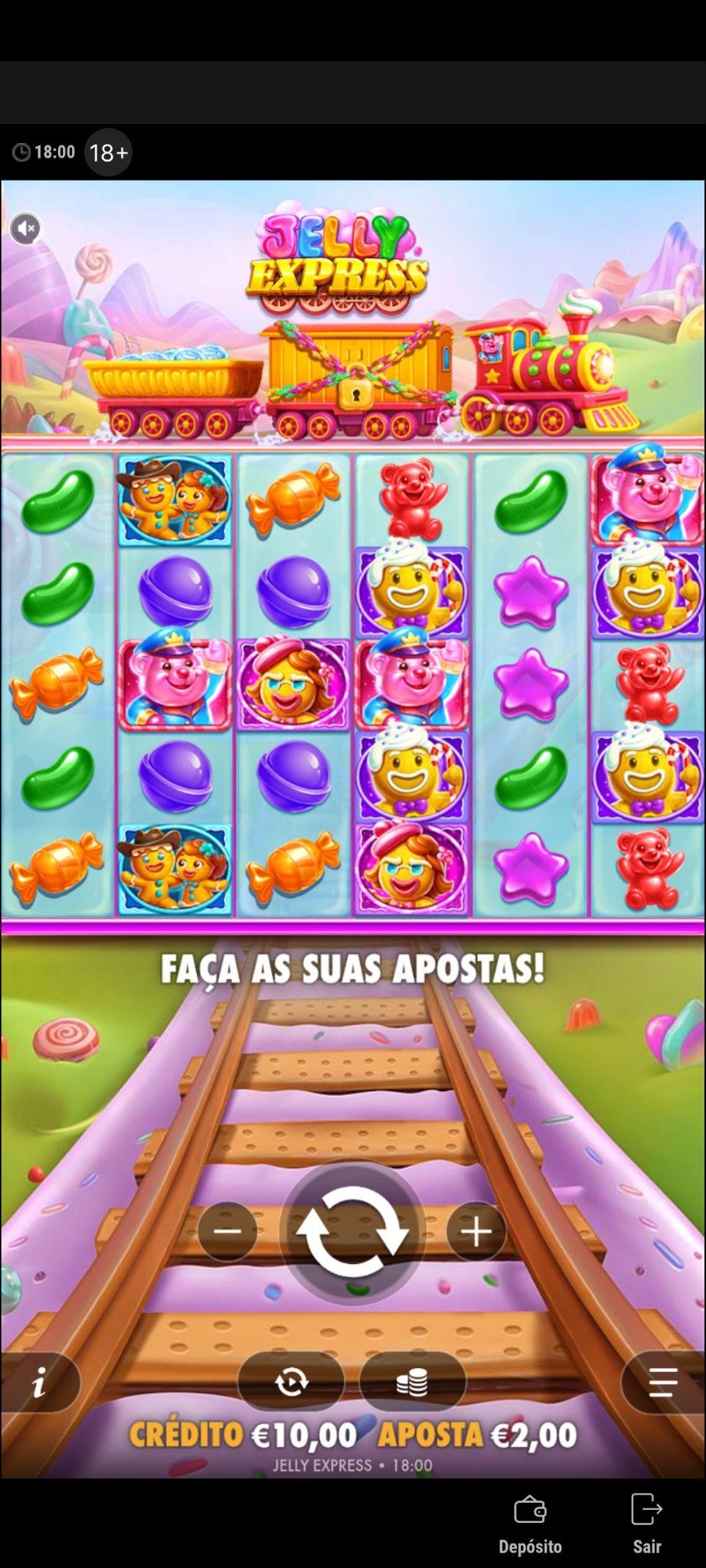The width and height of the screenshot is (706, 1568).
Task: Spin the reels
Action: 352,1232
